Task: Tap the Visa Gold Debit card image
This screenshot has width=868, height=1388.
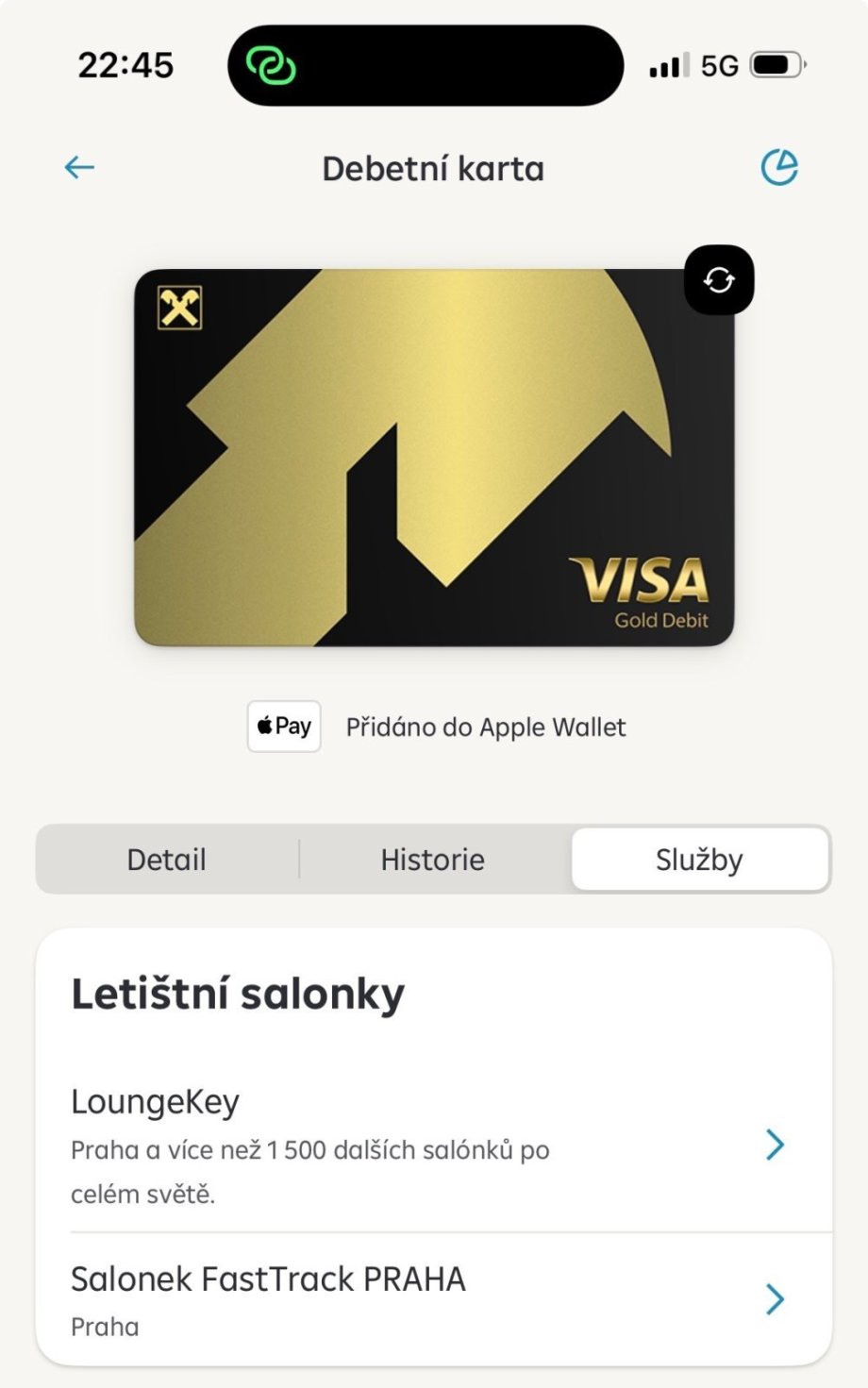Action: coord(434,458)
